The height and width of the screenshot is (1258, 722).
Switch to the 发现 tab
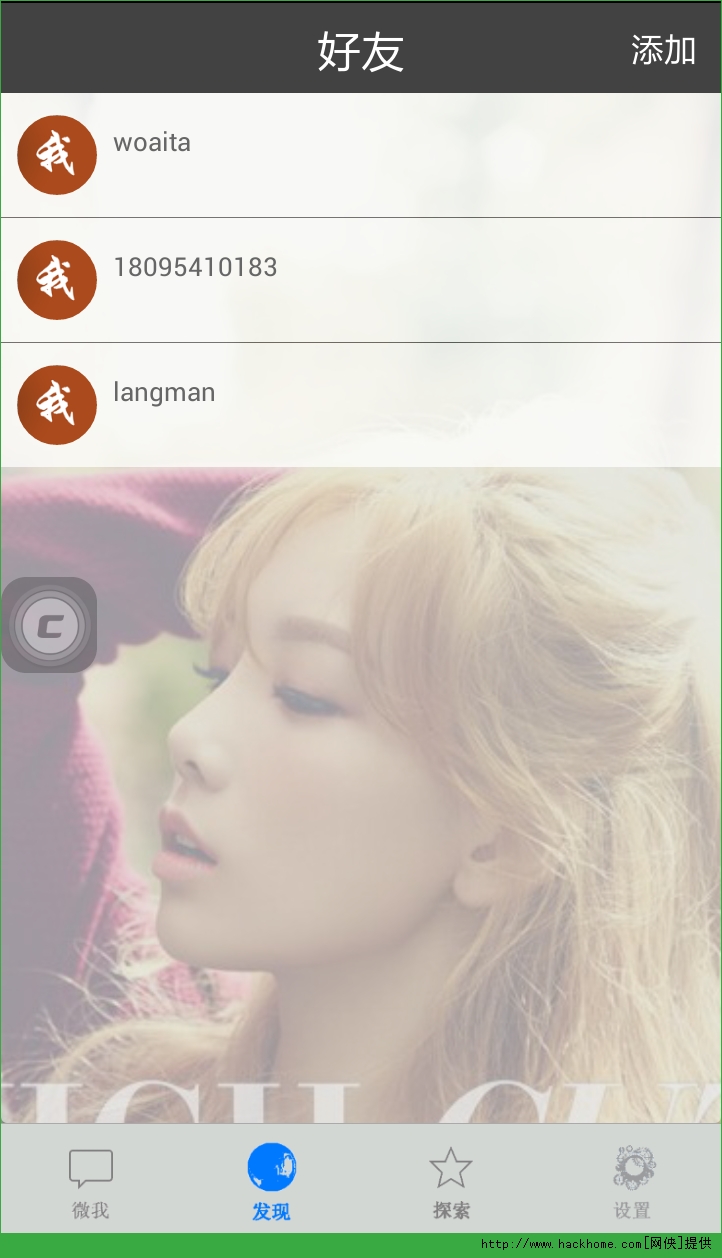pos(271,1182)
